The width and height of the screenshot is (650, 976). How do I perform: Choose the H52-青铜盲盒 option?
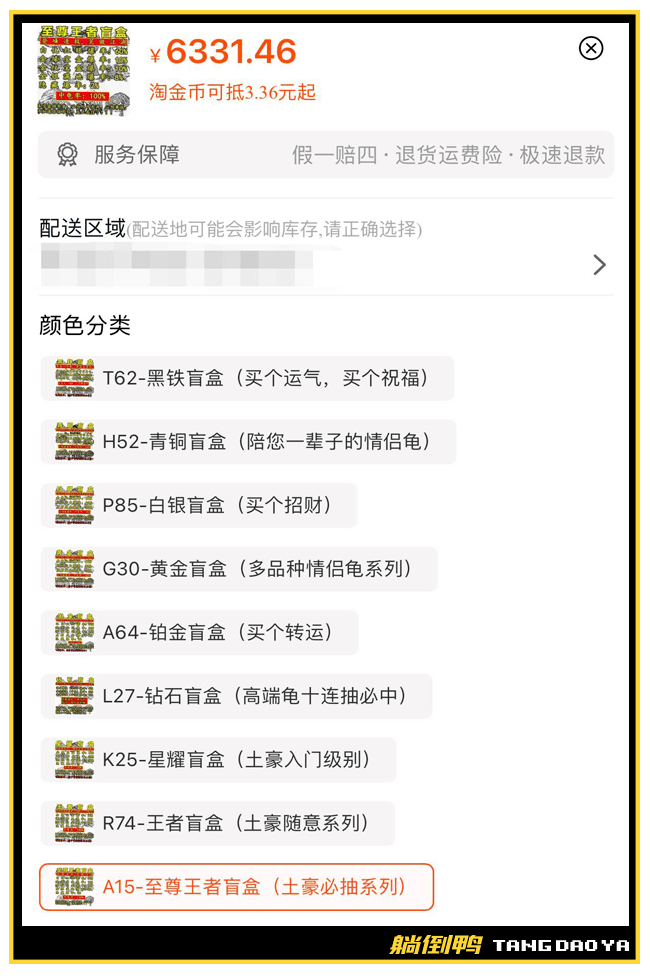248,441
